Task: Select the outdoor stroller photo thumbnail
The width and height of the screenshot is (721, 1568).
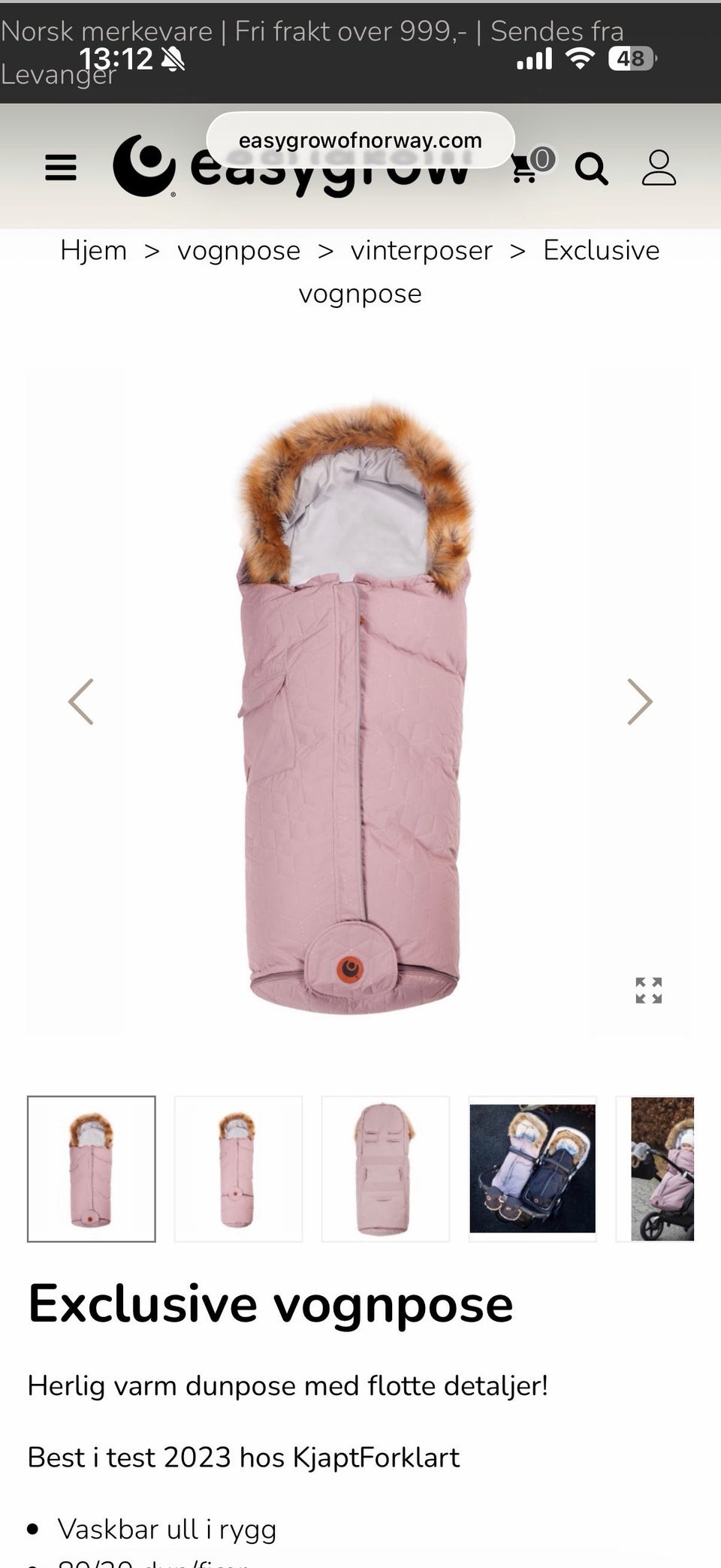Action: click(656, 1169)
